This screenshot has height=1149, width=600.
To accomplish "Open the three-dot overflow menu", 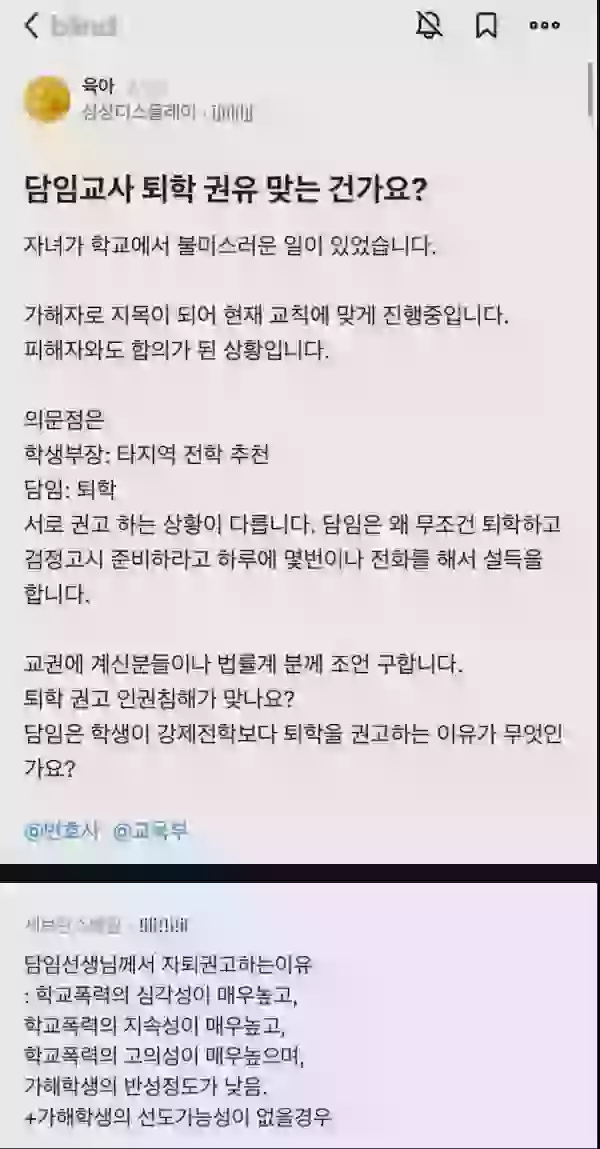I will pos(544,26).
